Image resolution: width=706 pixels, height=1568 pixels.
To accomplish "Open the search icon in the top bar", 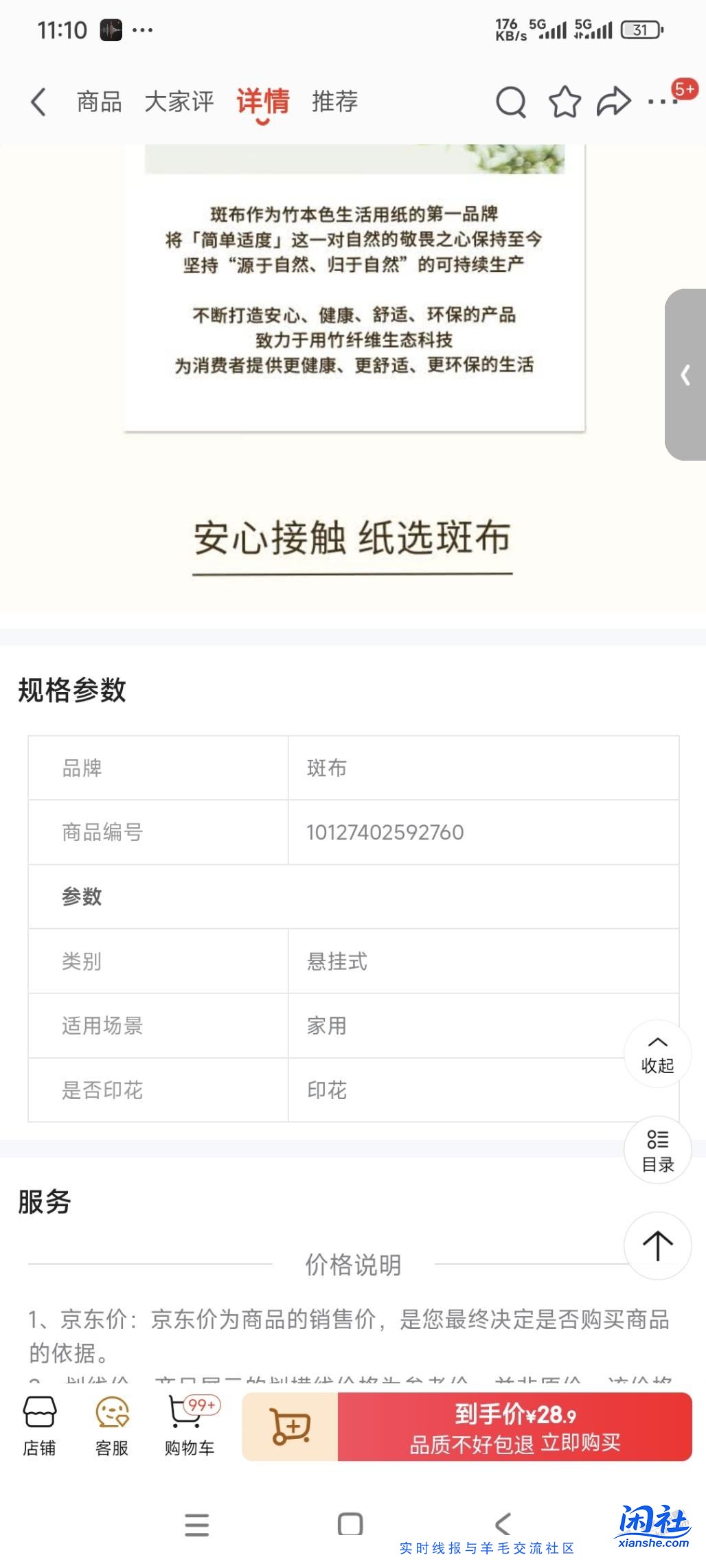I will [x=511, y=102].
